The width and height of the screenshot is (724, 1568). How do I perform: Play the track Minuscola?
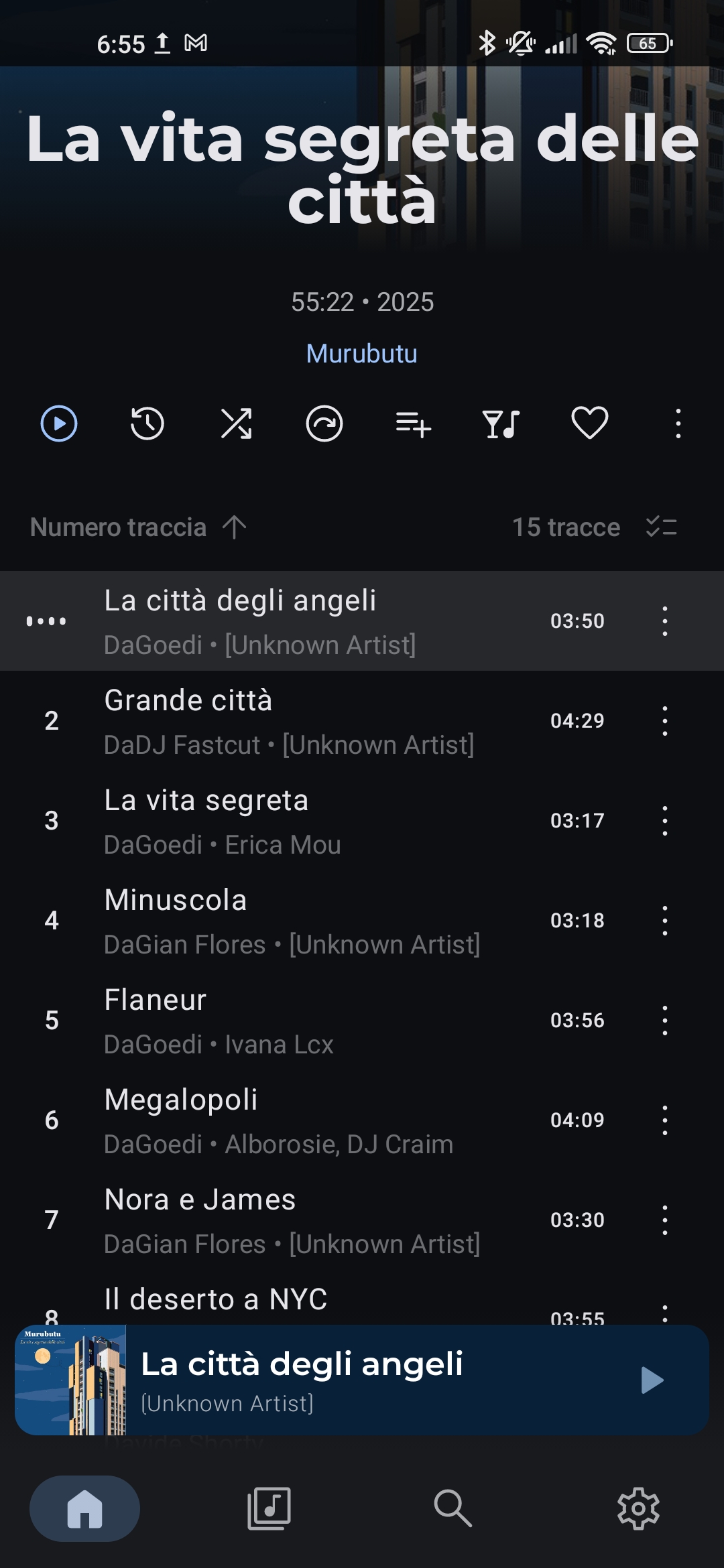tap(362, 921)
